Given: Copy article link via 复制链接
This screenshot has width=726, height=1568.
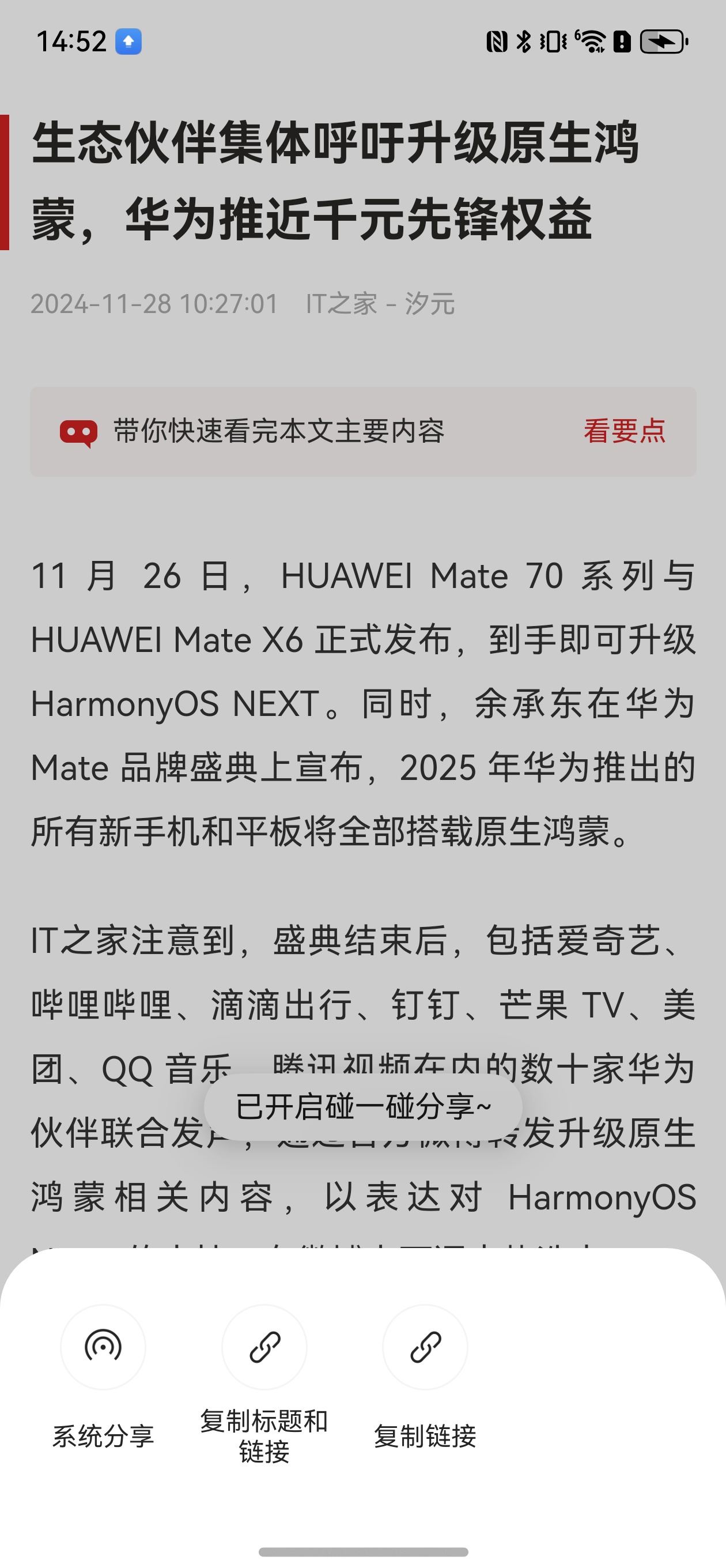Looking at the screenshot, I should click(425, 1348).
